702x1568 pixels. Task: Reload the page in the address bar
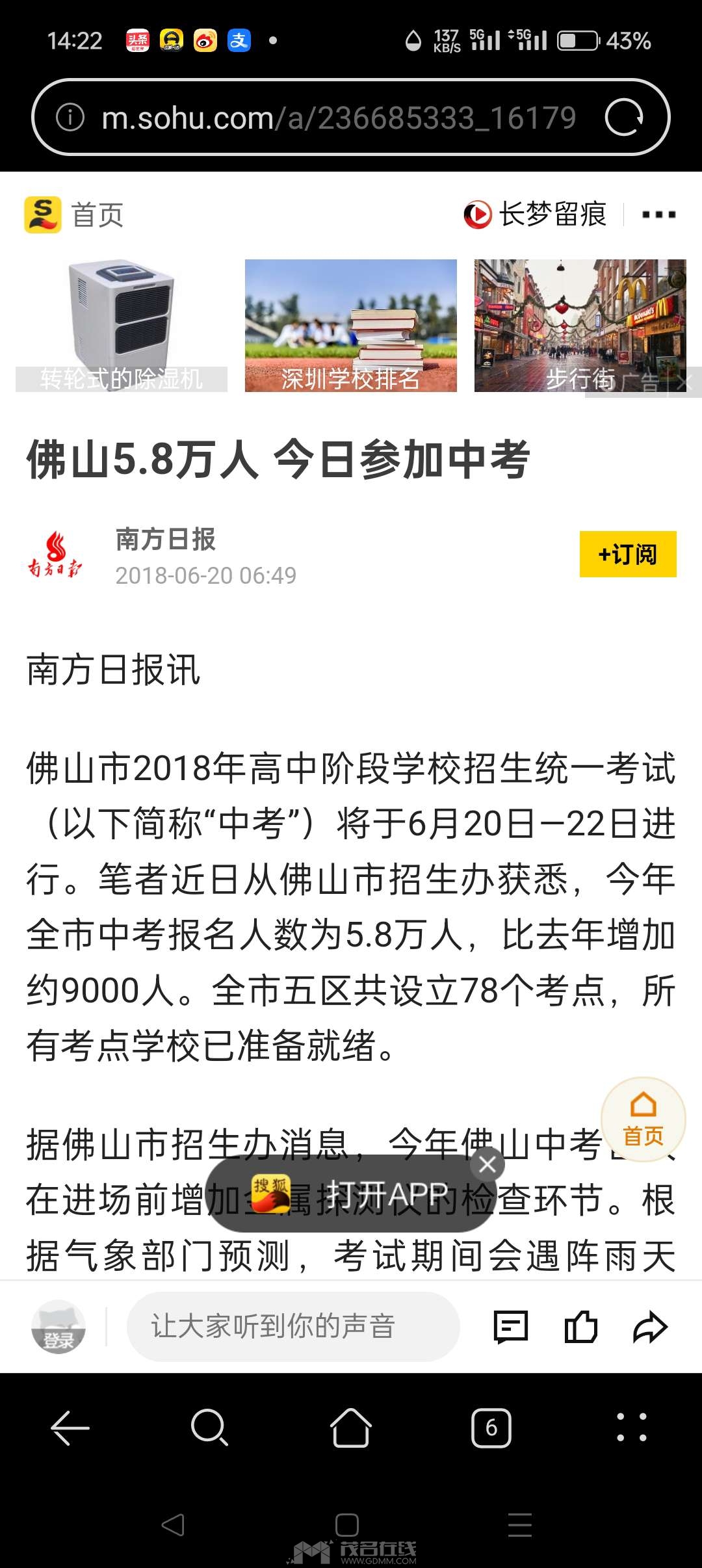click(x=624, y=118)
